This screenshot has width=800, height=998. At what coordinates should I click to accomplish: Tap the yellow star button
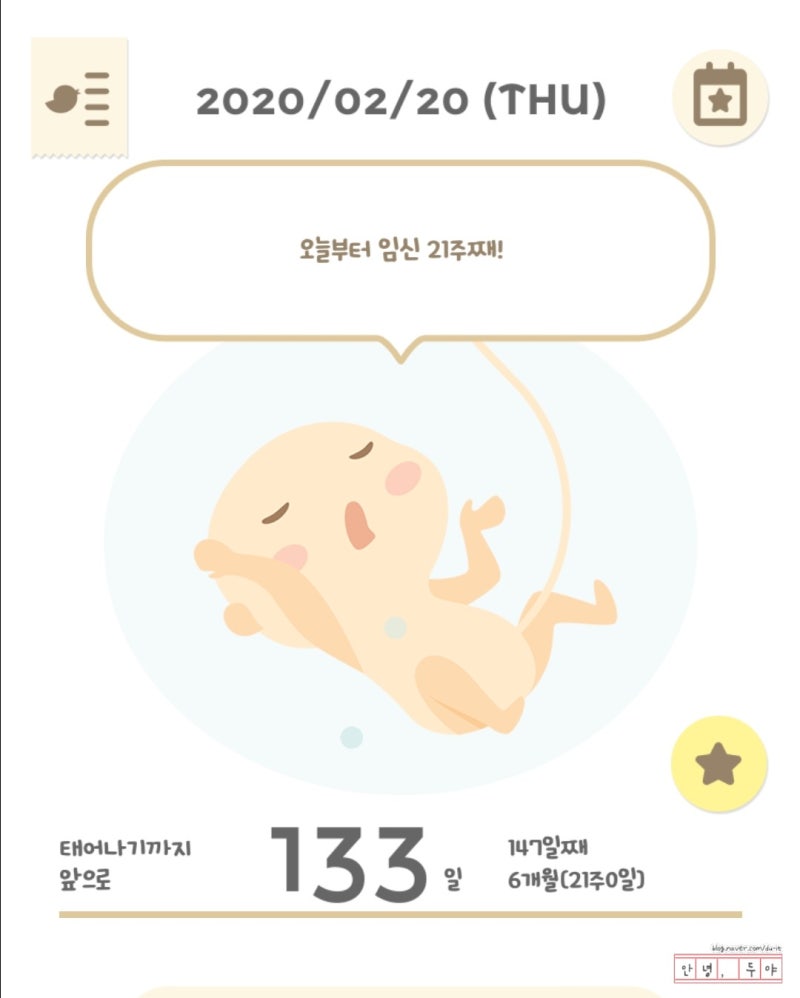pyautogui.click(x=718, y=763)
